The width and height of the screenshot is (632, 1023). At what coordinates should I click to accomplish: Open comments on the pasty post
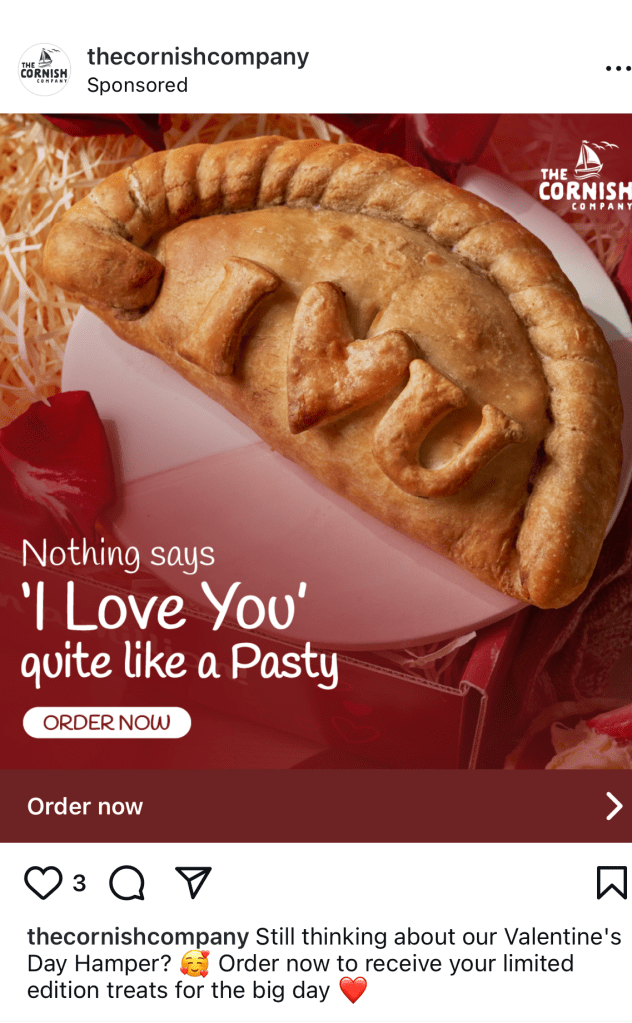[127, 883]
